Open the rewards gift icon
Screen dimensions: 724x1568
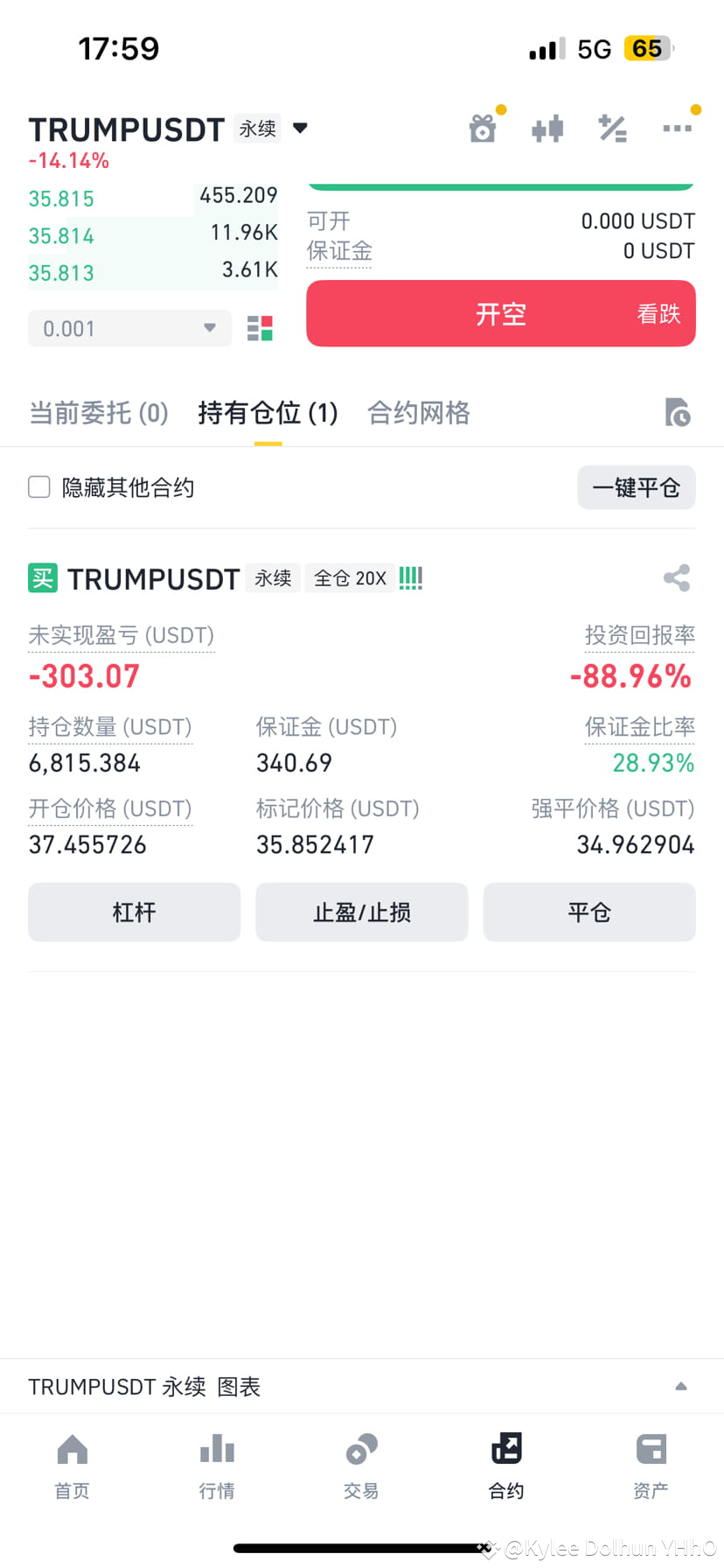click(483, 127)
